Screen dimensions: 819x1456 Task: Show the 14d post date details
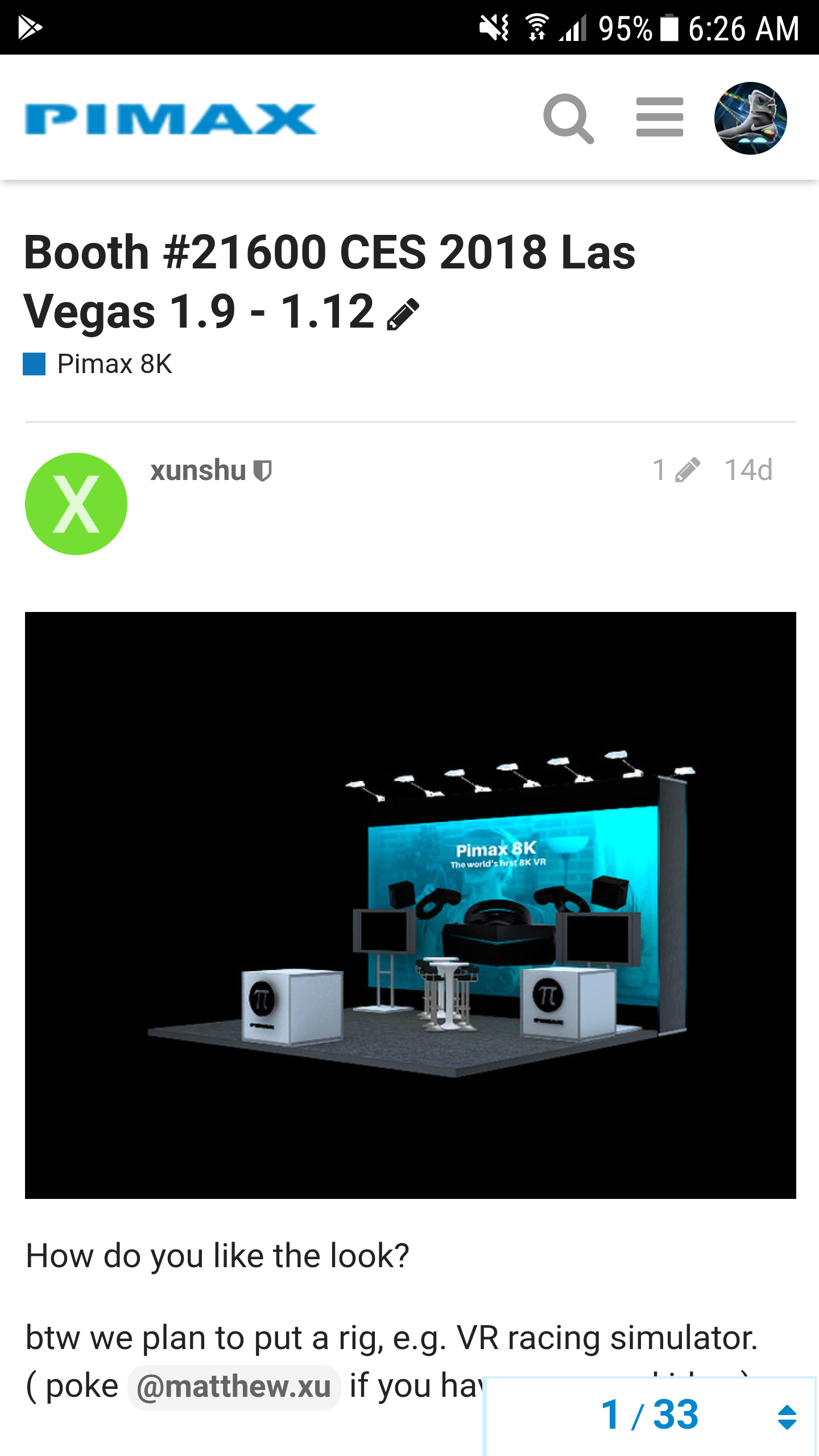tap(748, 470)
